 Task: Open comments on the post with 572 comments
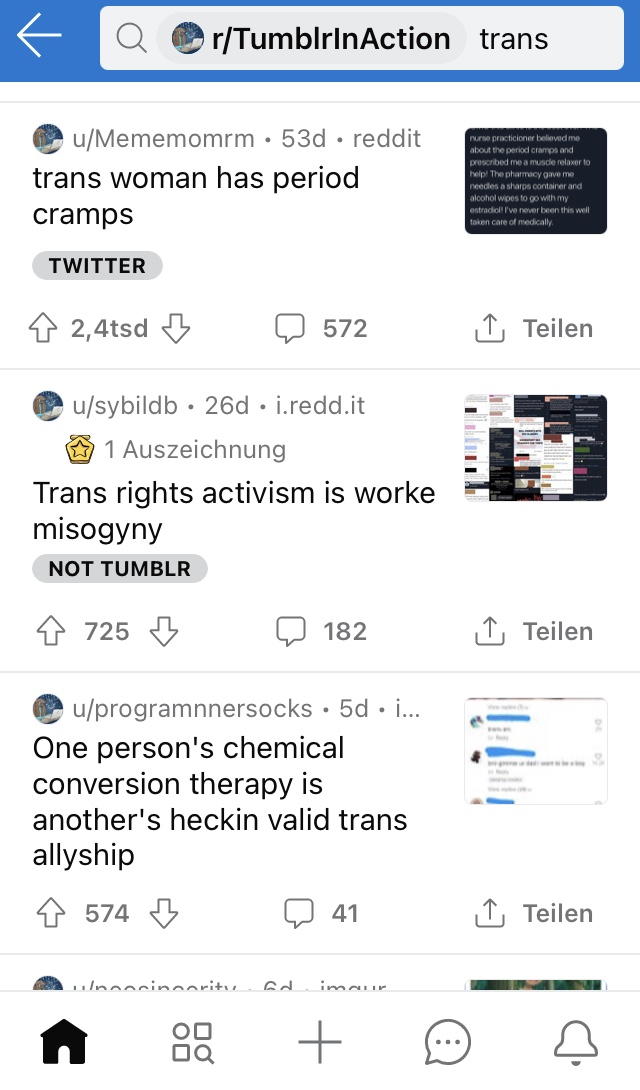(x=321, y=329)
